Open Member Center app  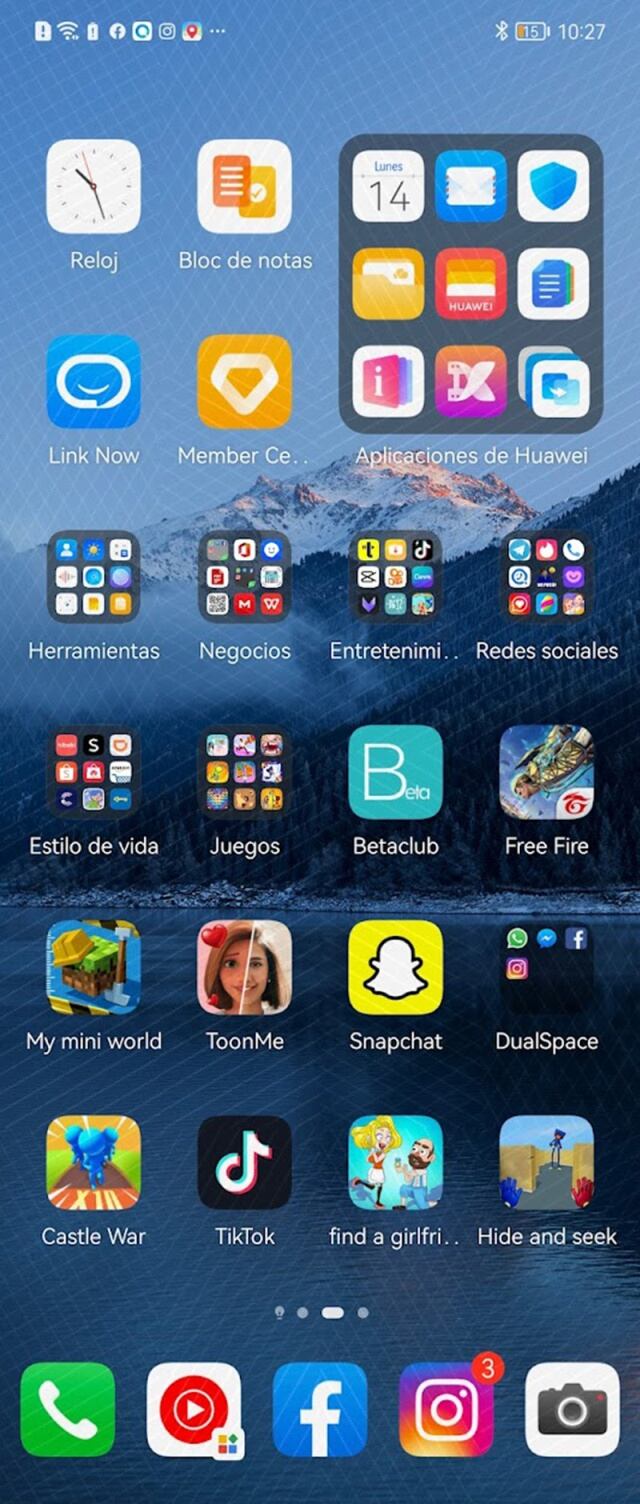[x=245, y=382]
